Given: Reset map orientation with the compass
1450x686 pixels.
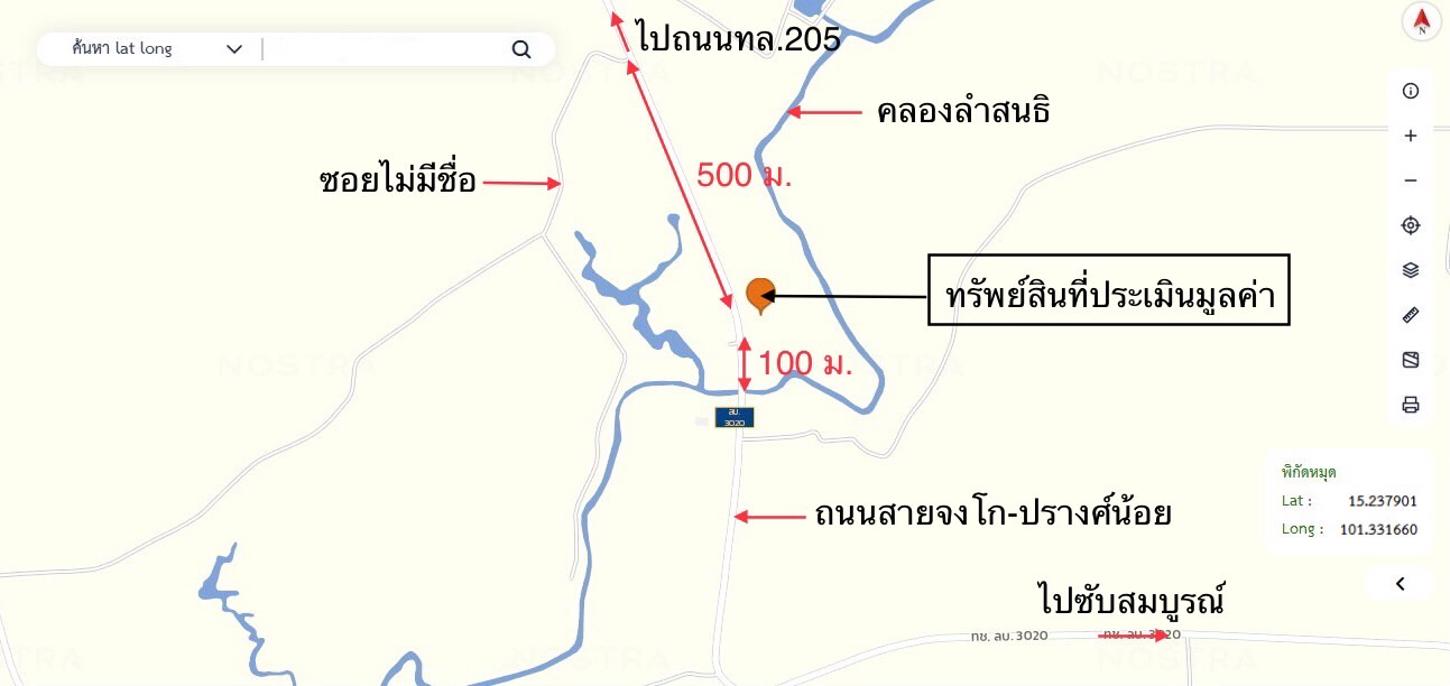Looking at the screenshot, I should [1421, 22].
